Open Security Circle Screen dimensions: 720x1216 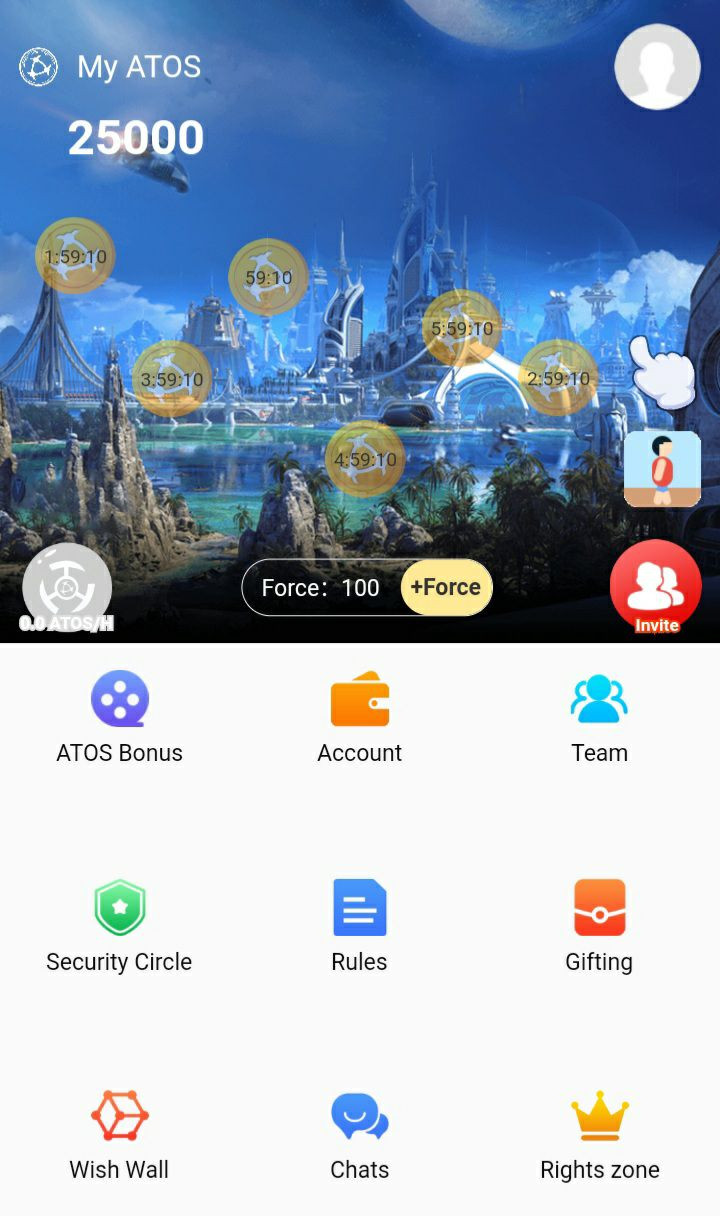pos(120,927)
